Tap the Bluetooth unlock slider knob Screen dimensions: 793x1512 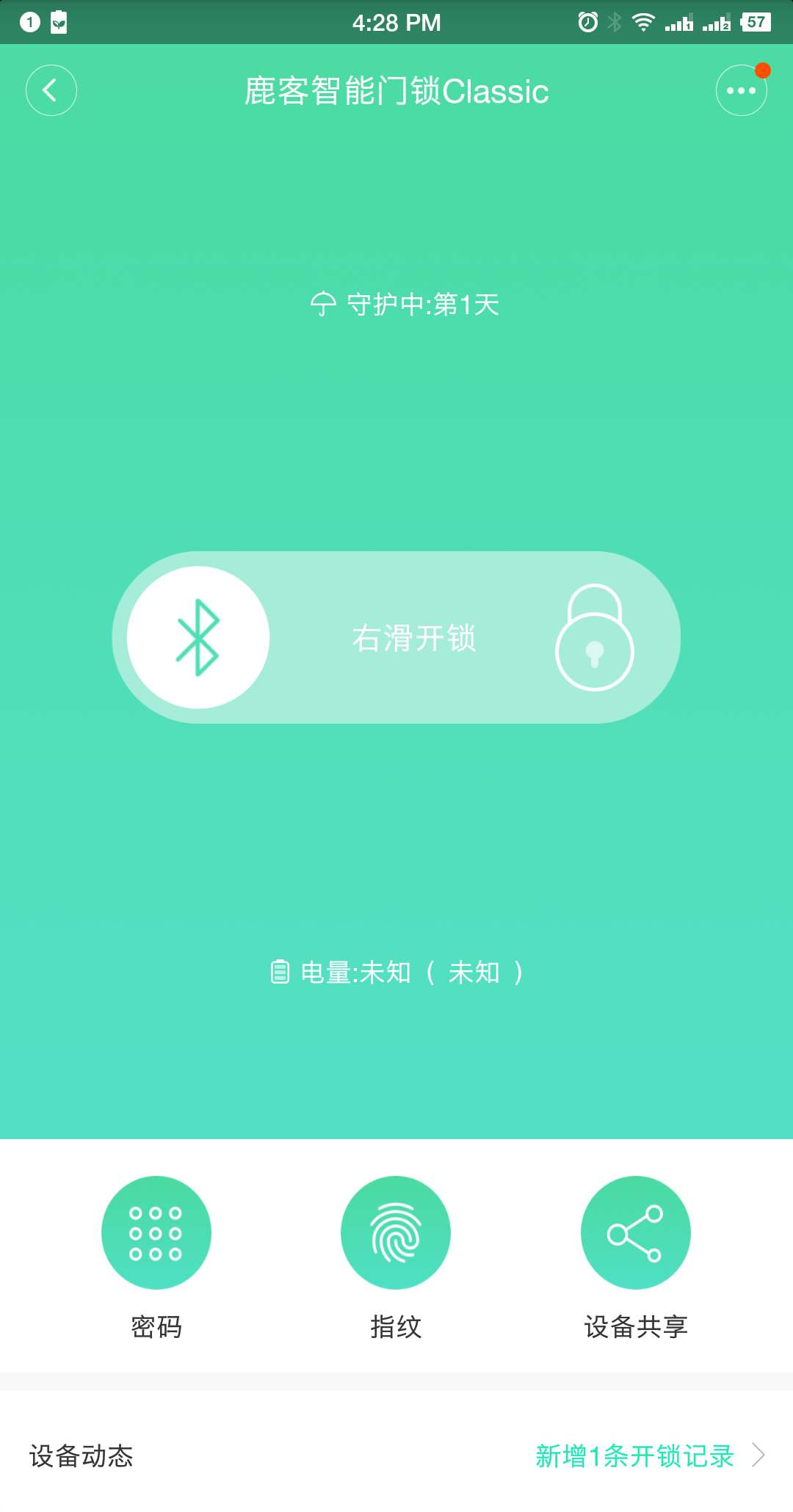tap(198, 637)
